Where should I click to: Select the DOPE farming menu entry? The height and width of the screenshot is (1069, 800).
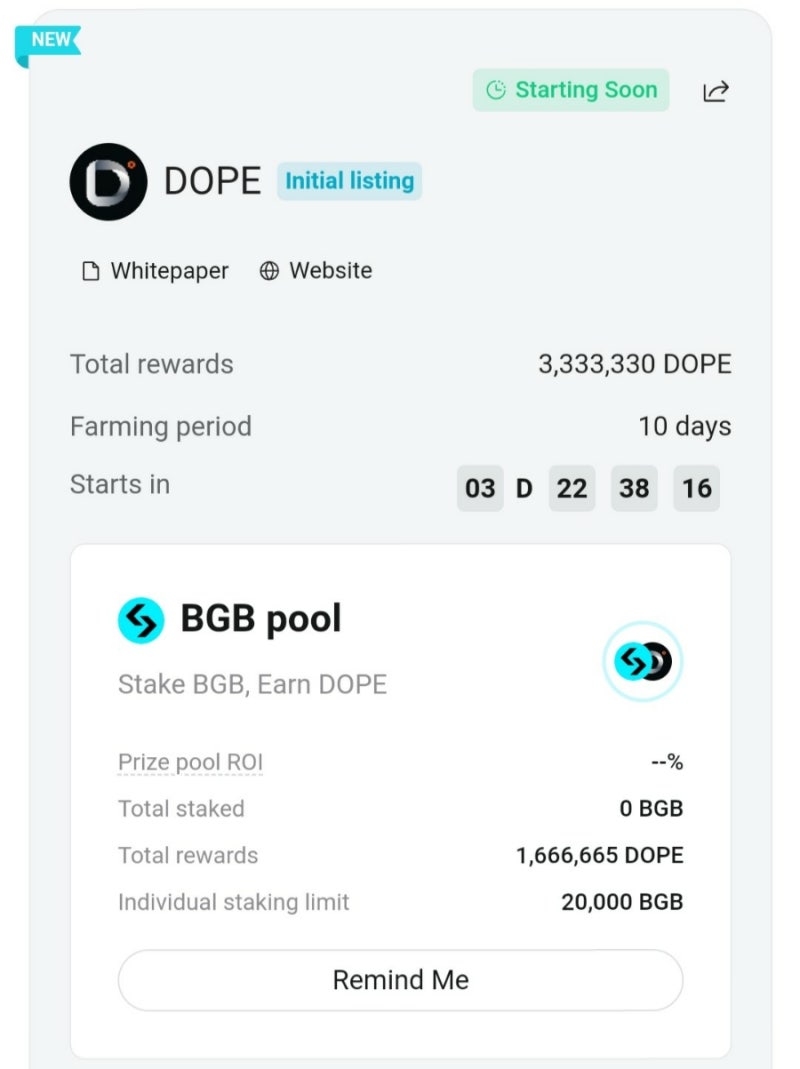point(211,181)
